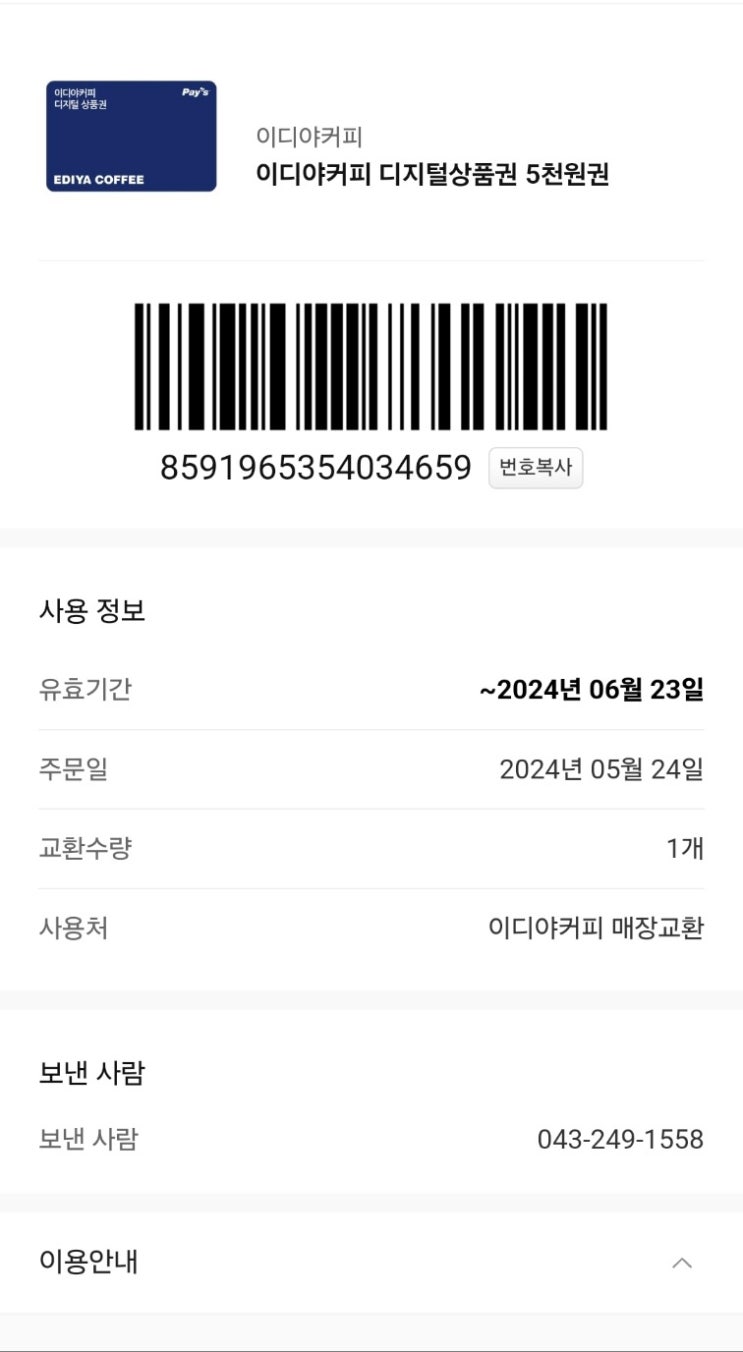Copy the barcode number with 번호복사
The width and height of the screenshot is (743, 1352).
(535, 468)
